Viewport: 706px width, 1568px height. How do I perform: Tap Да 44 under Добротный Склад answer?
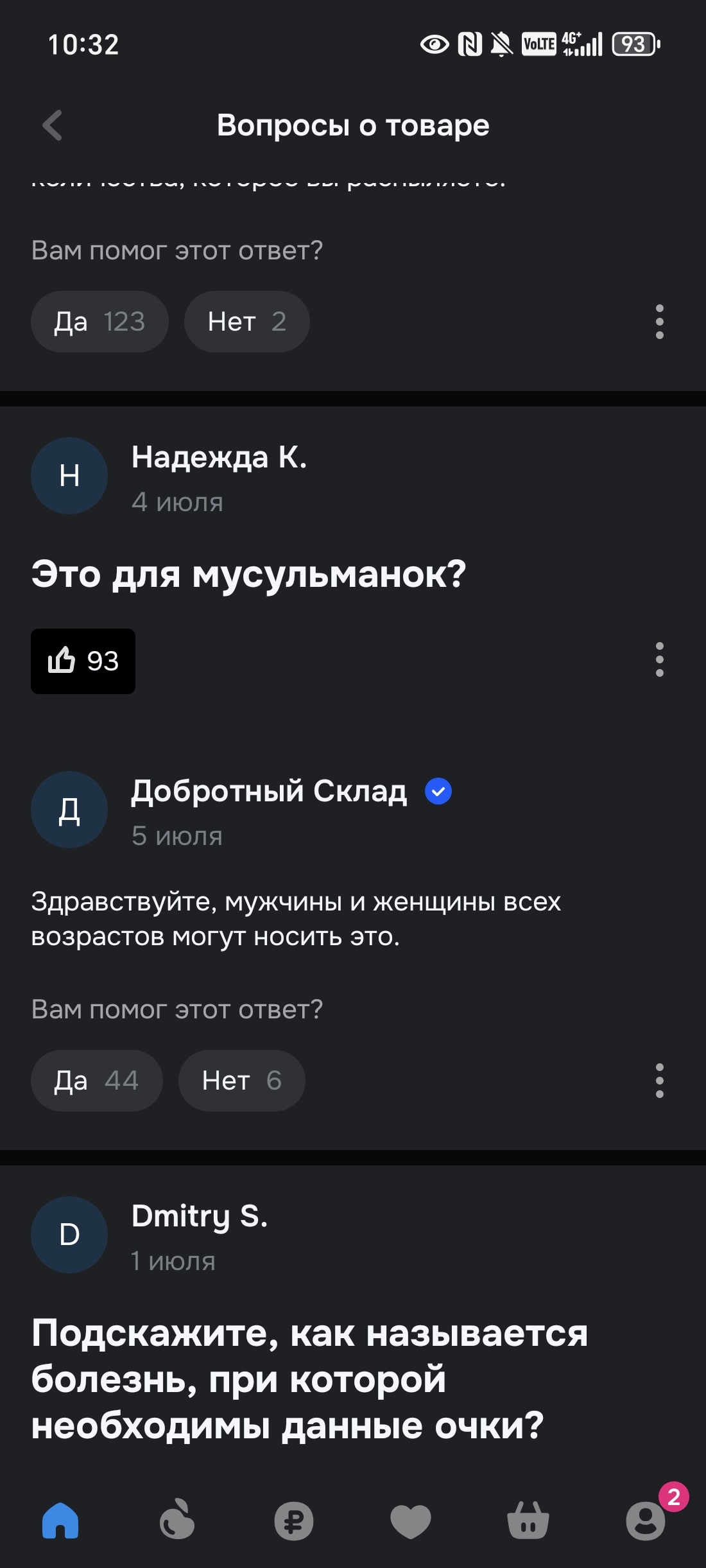pyautogui.click(x=96, y=1081)
